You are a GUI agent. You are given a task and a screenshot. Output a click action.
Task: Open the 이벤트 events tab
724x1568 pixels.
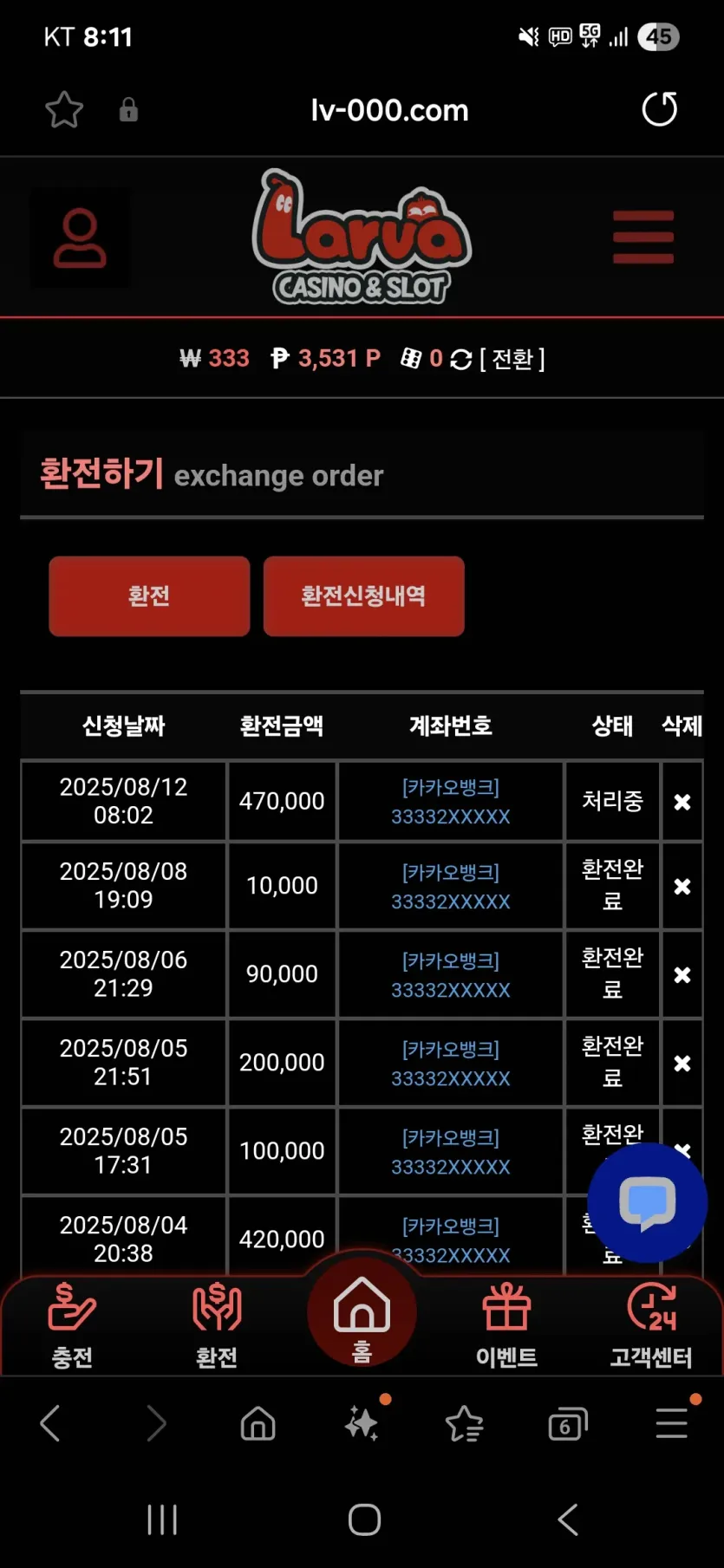506,1325
